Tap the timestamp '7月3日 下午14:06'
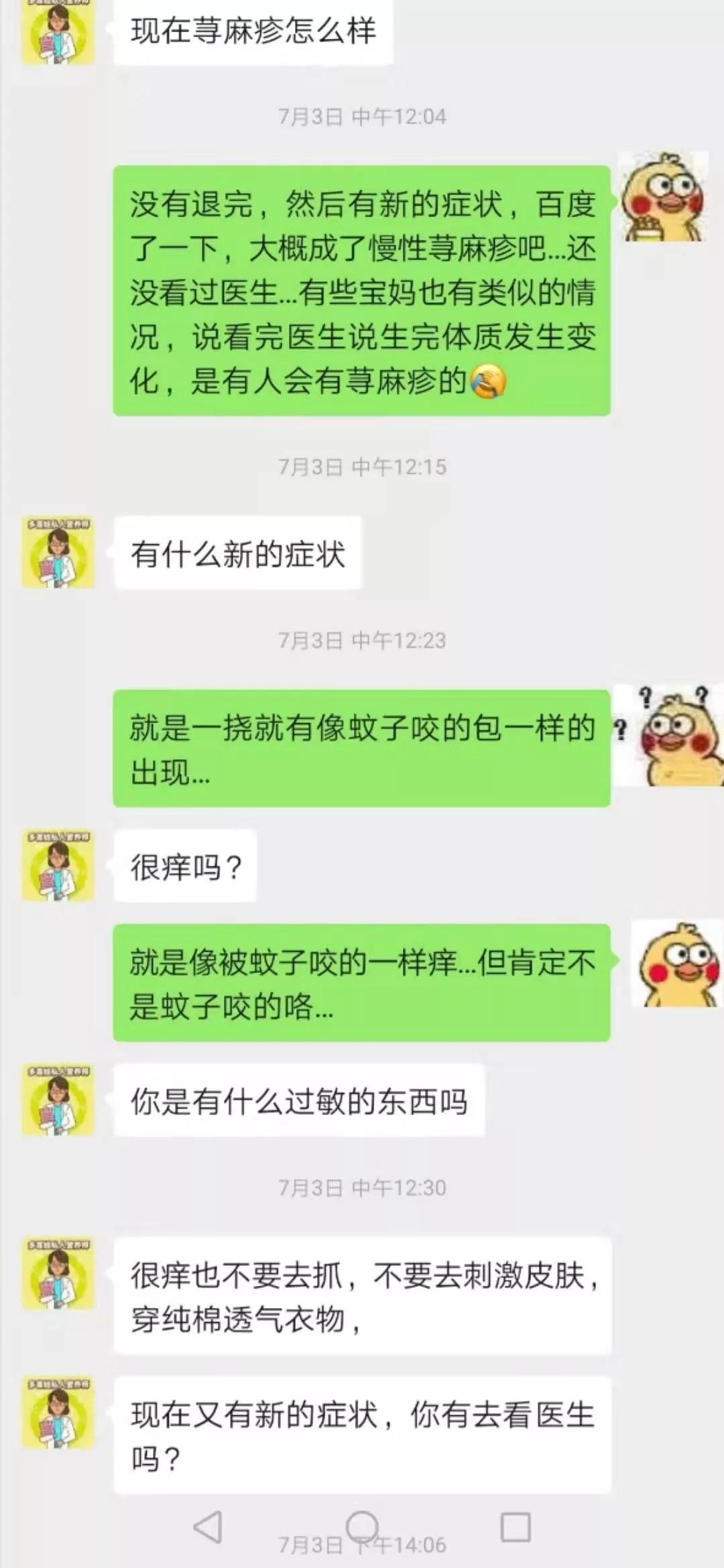 pyautogui.click(x=362, y=1543)
